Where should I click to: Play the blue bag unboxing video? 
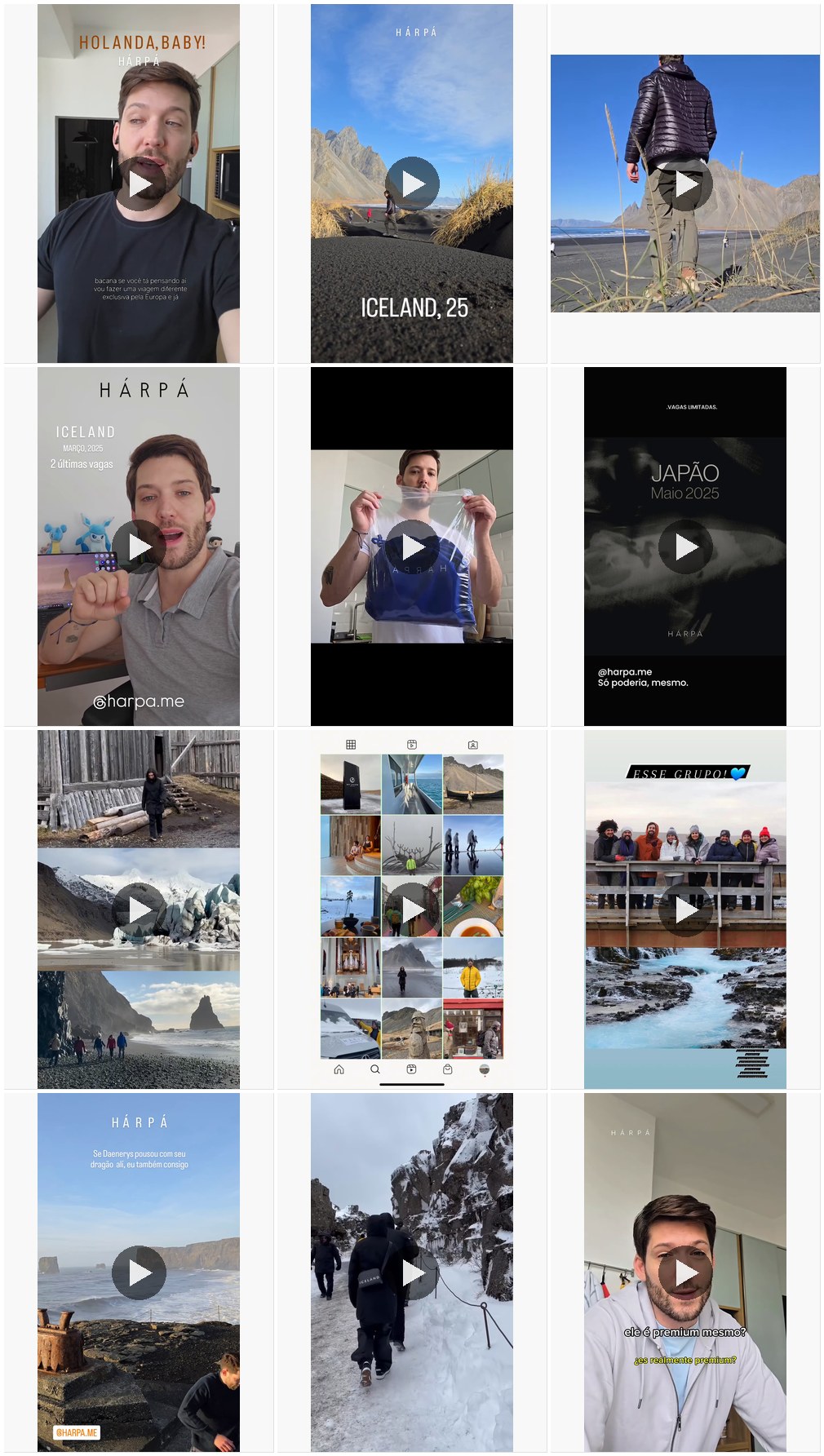412,547
